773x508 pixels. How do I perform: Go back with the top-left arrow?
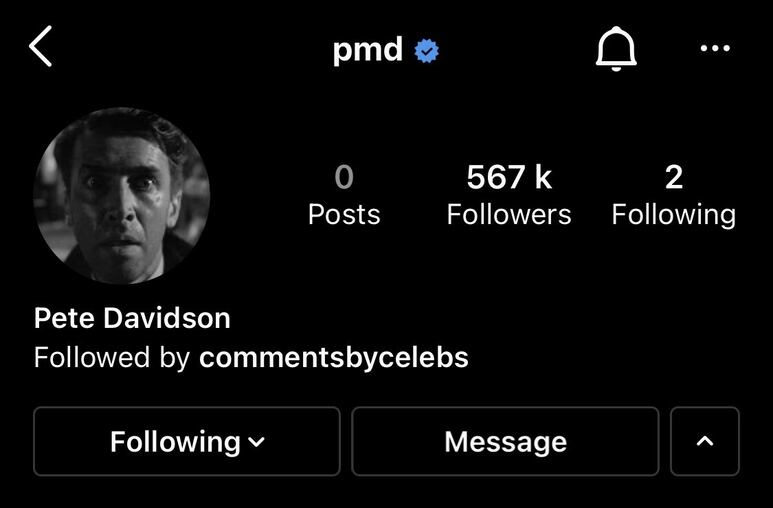(x=40, y=47)
